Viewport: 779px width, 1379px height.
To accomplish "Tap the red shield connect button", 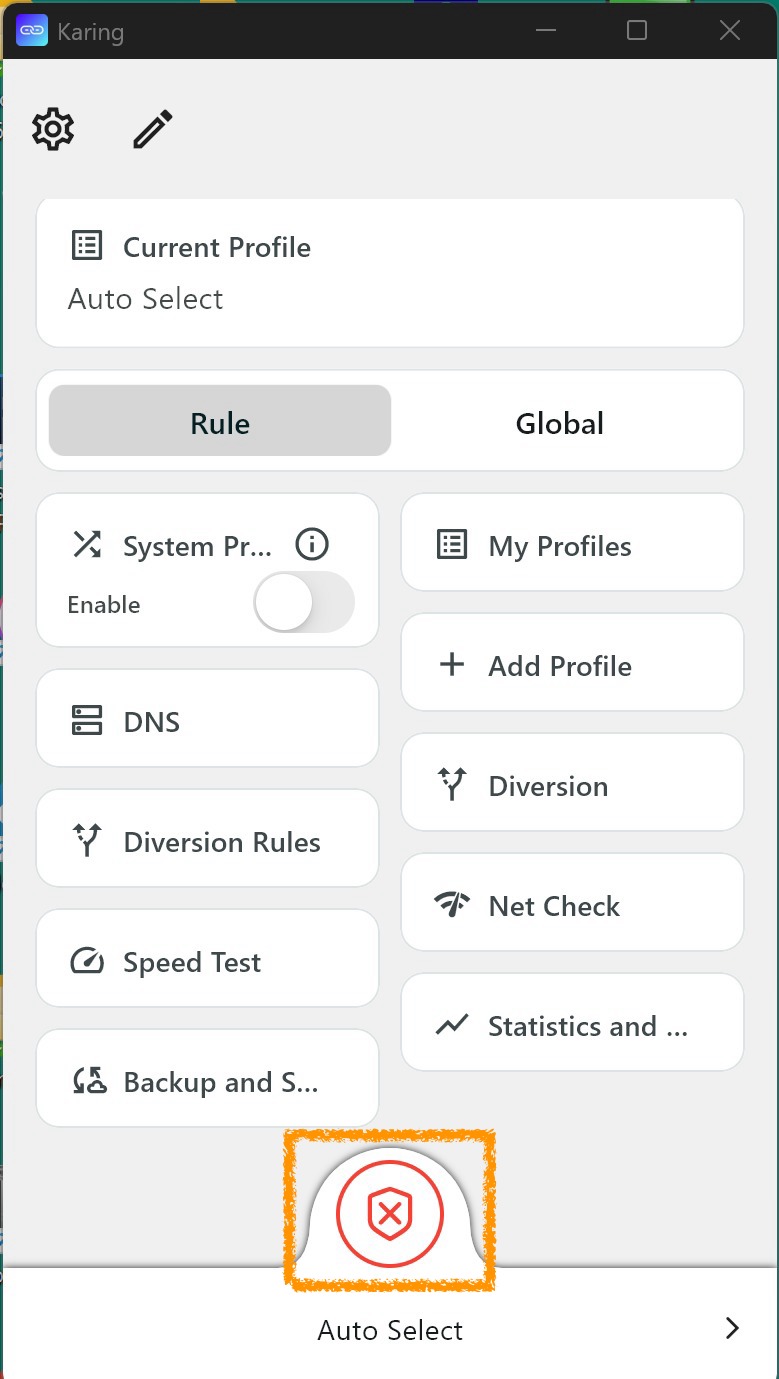I will click(390, 1214).
